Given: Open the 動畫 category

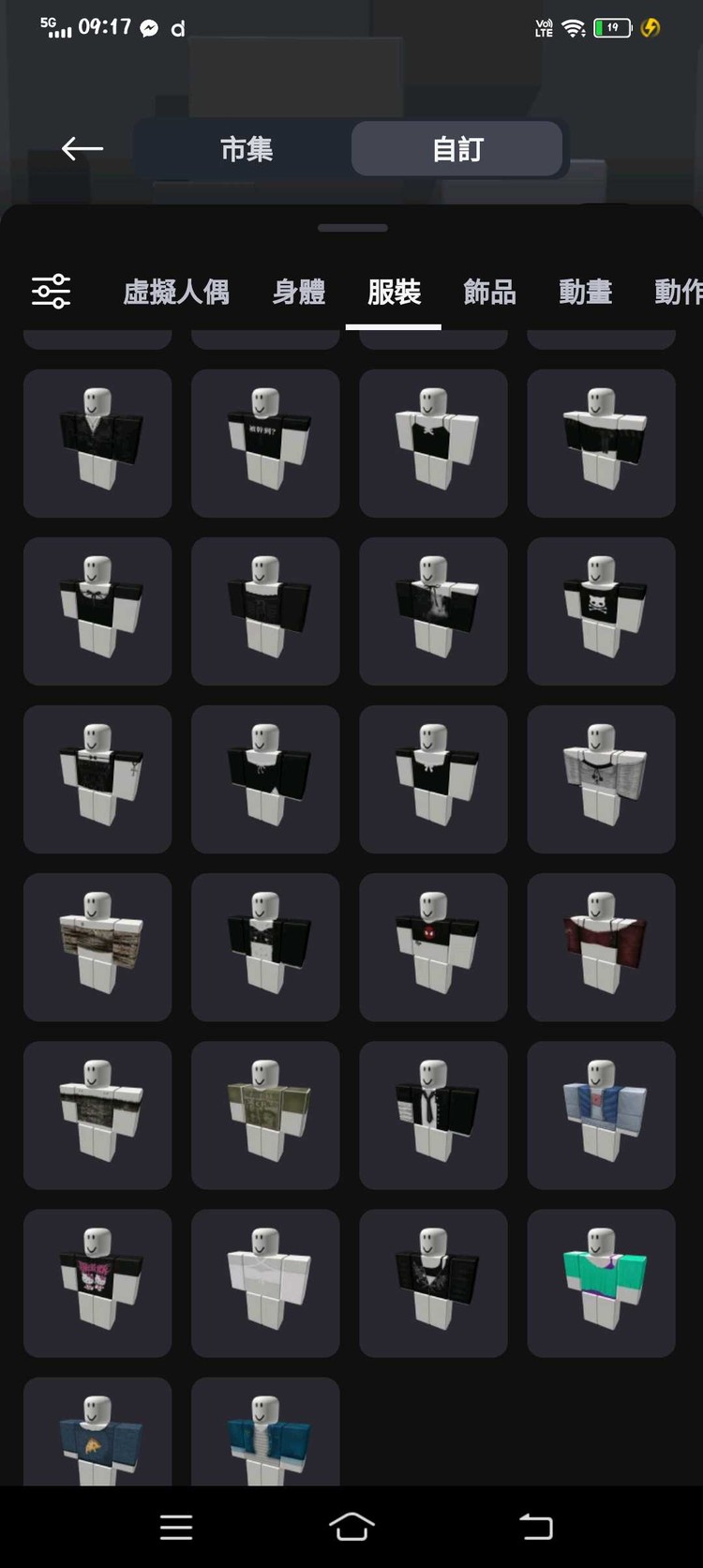Looking at the screenshot, I should point(585,293).
